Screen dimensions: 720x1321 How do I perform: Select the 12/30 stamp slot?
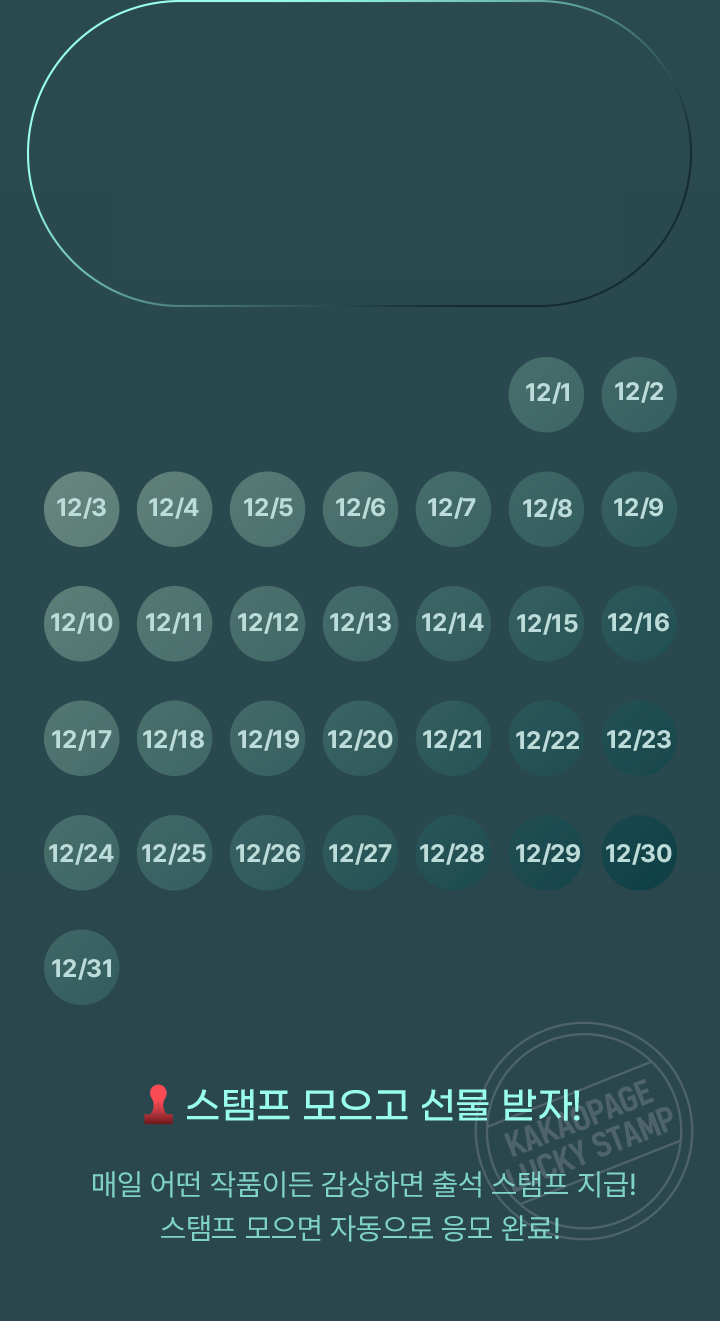tap(639, 853)
